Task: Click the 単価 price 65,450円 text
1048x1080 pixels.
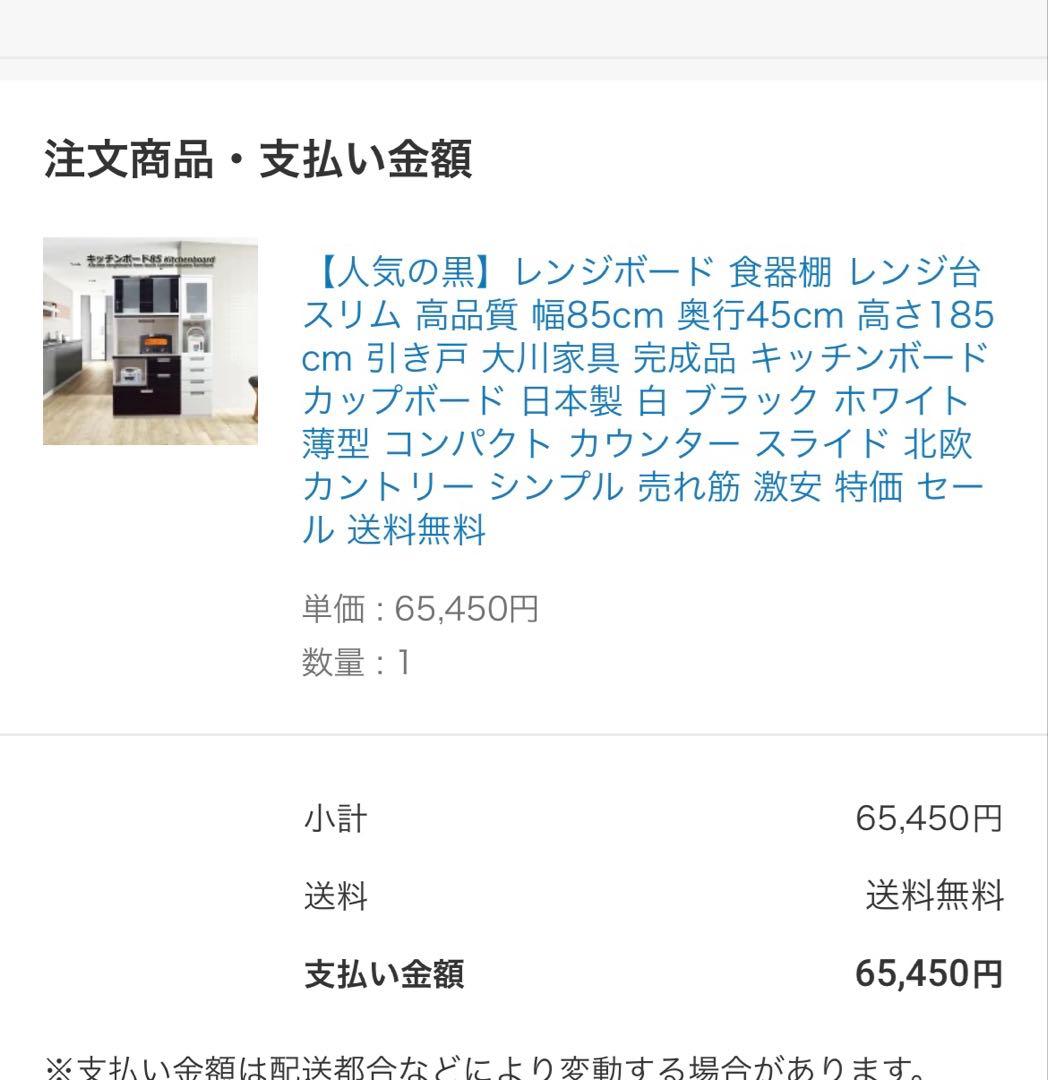Action: pyautogui.click(x=420, y=608)
